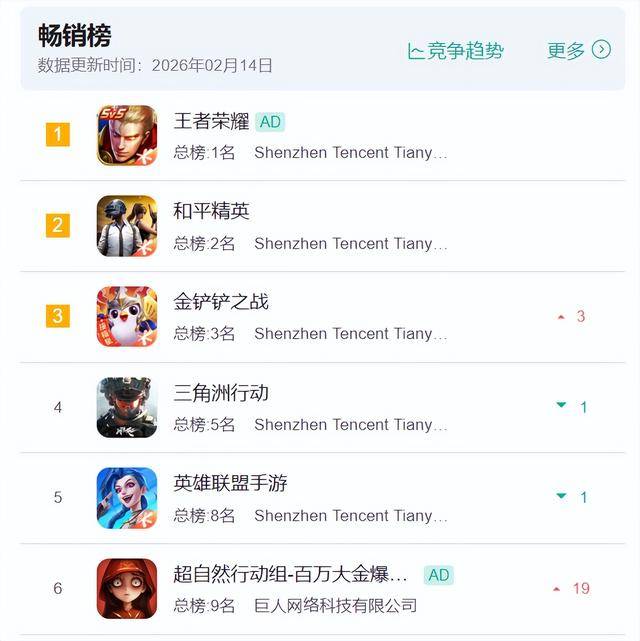The image size is (640, 641).
Task: Open the 和平精英 app entry
Action: 211,211
